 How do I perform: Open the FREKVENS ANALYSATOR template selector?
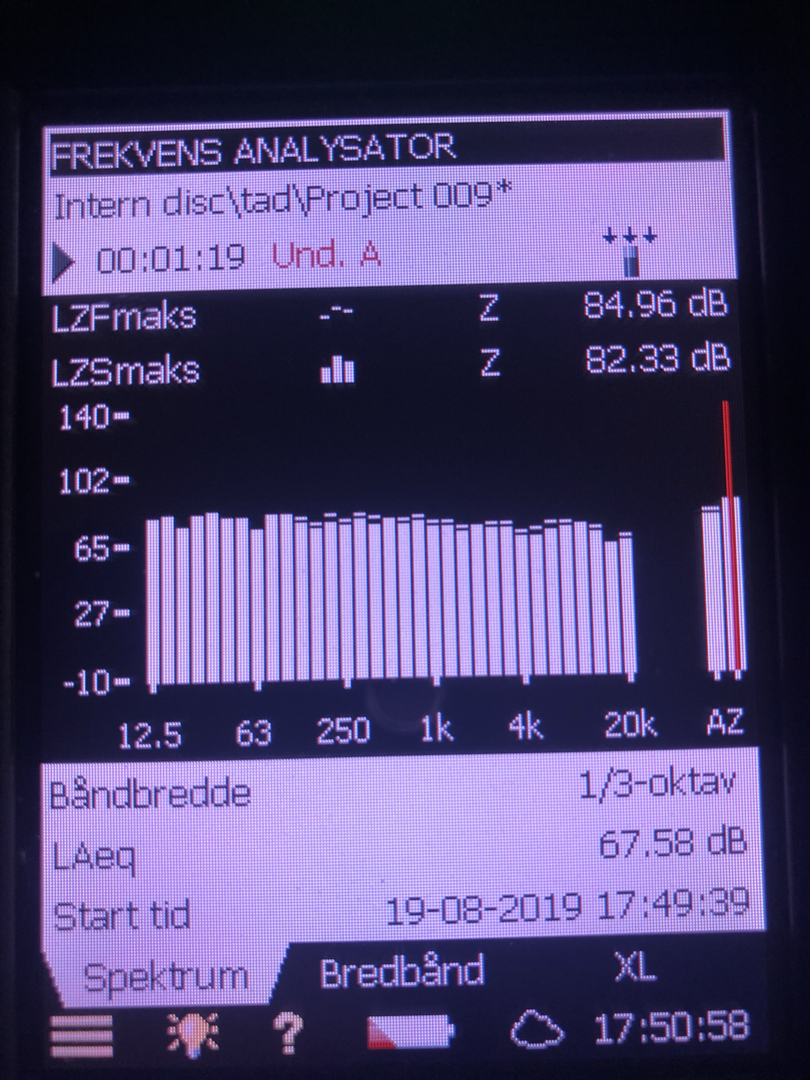[255, 152]
